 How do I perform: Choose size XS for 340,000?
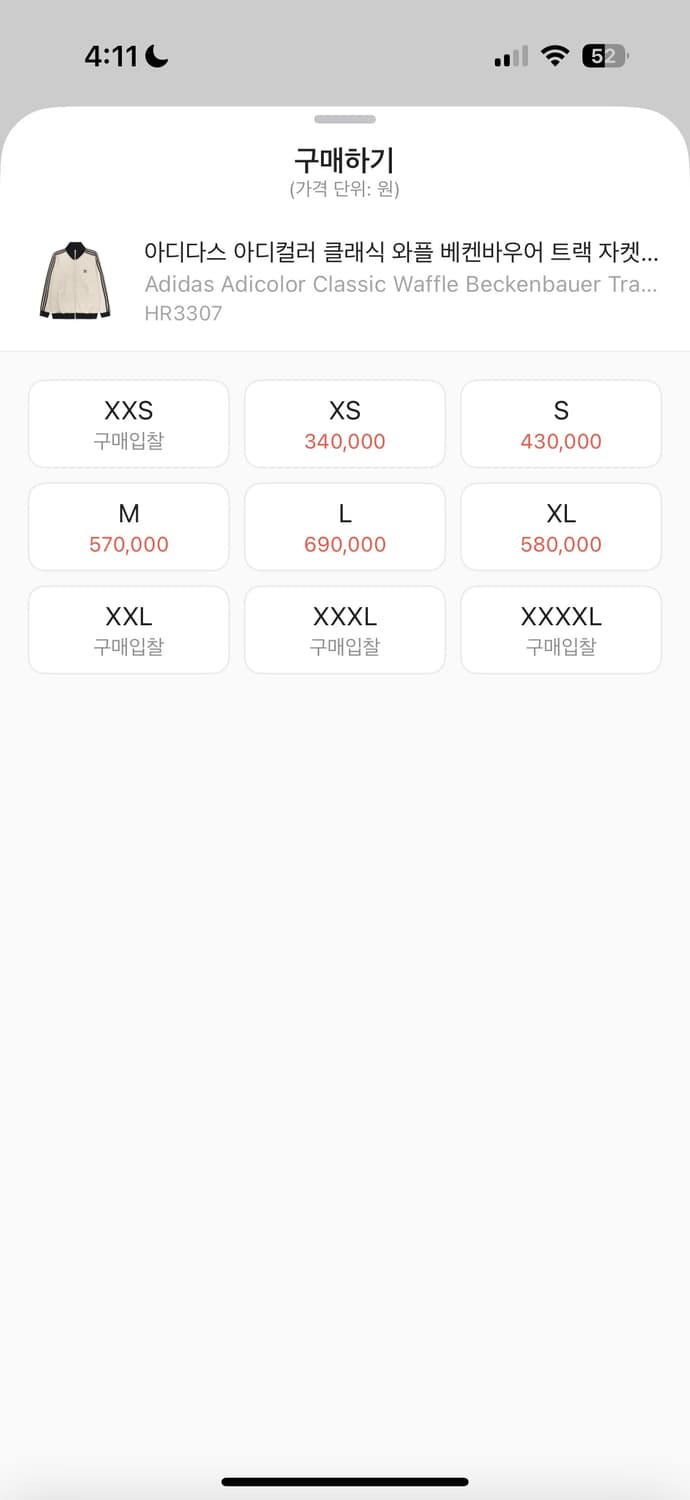[x=345, y=424]
